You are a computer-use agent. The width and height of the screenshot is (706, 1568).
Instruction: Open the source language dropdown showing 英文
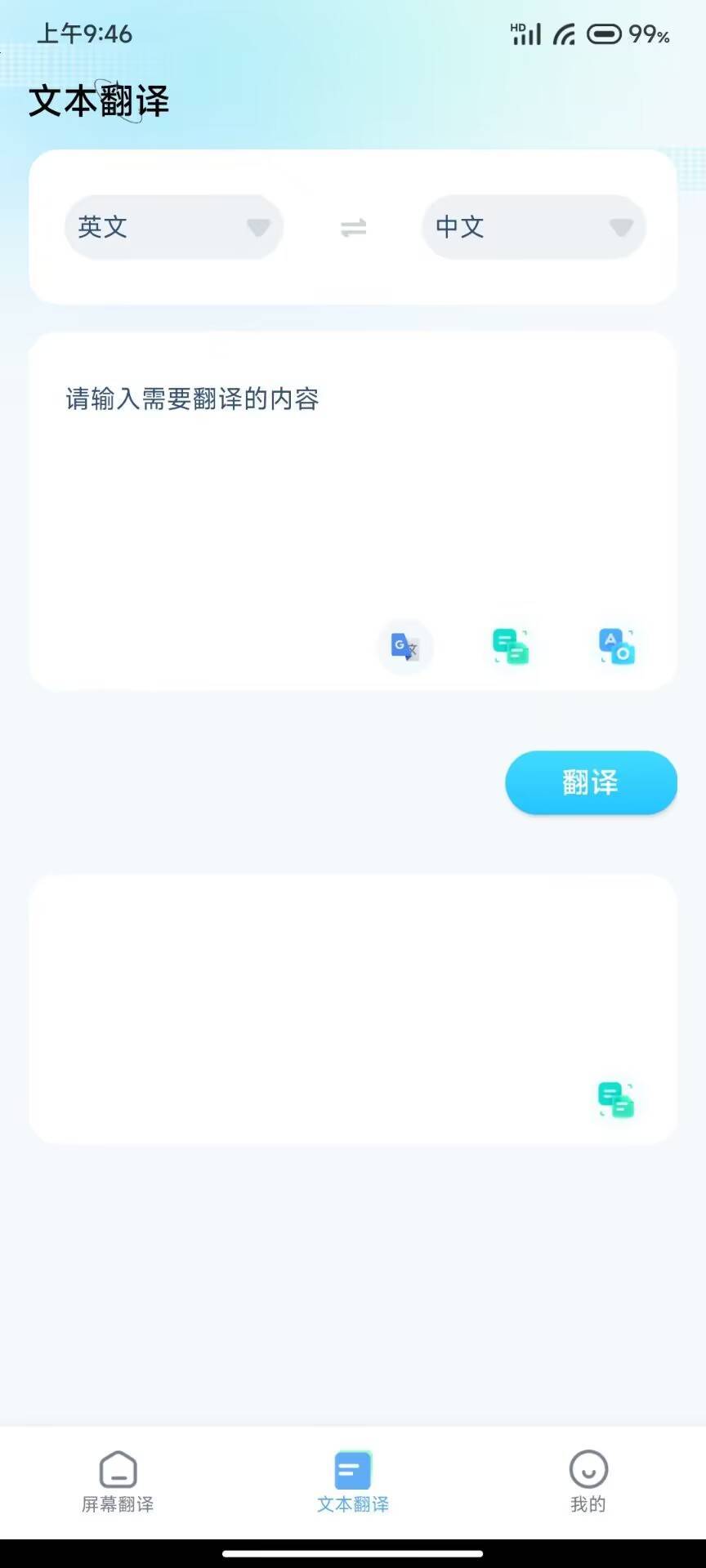point(173,227)
